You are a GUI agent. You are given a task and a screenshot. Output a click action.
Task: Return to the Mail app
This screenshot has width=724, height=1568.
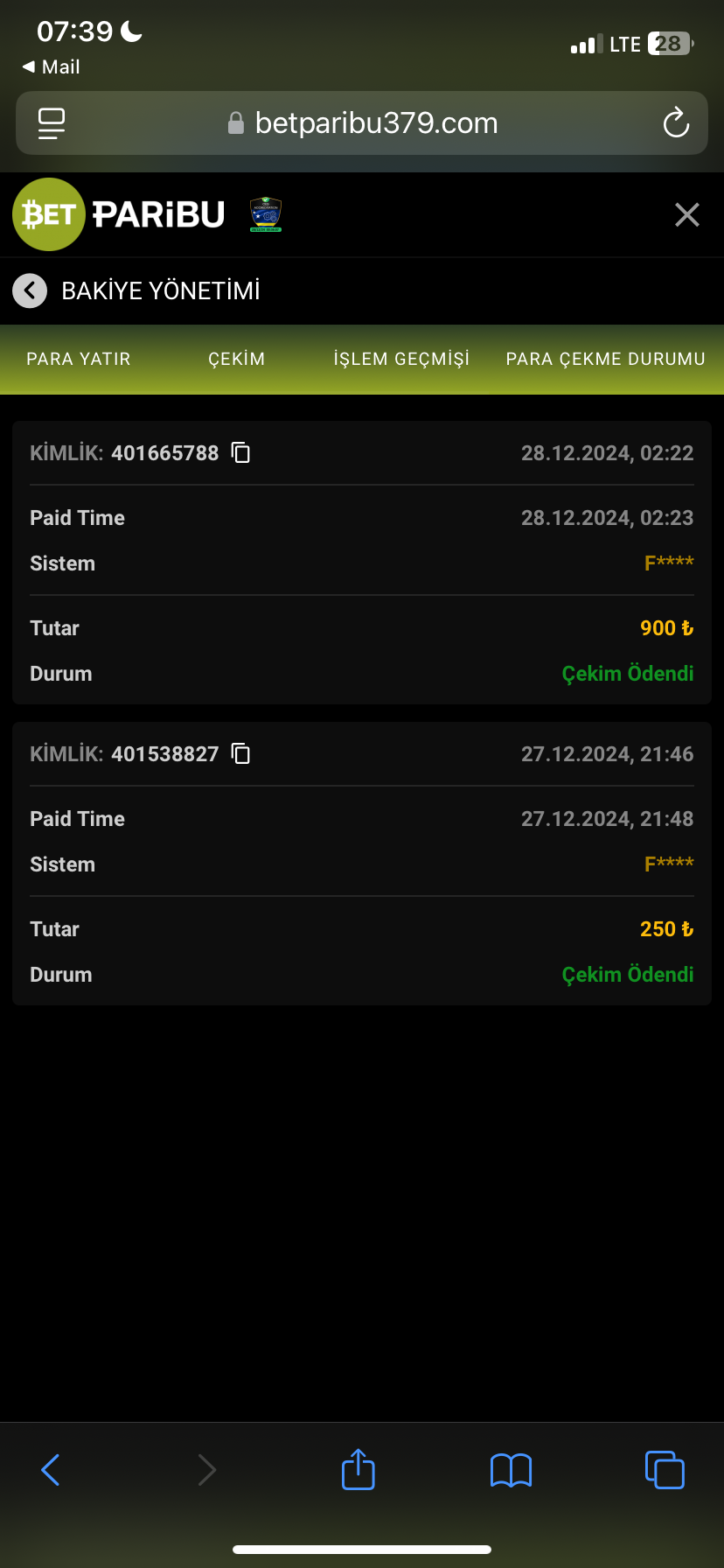[52, 67]
